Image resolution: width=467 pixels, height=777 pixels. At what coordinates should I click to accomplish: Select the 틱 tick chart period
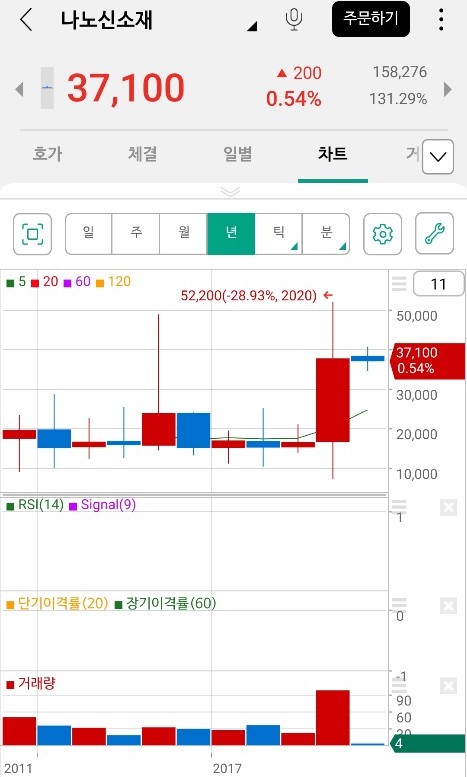coord(279,234)
